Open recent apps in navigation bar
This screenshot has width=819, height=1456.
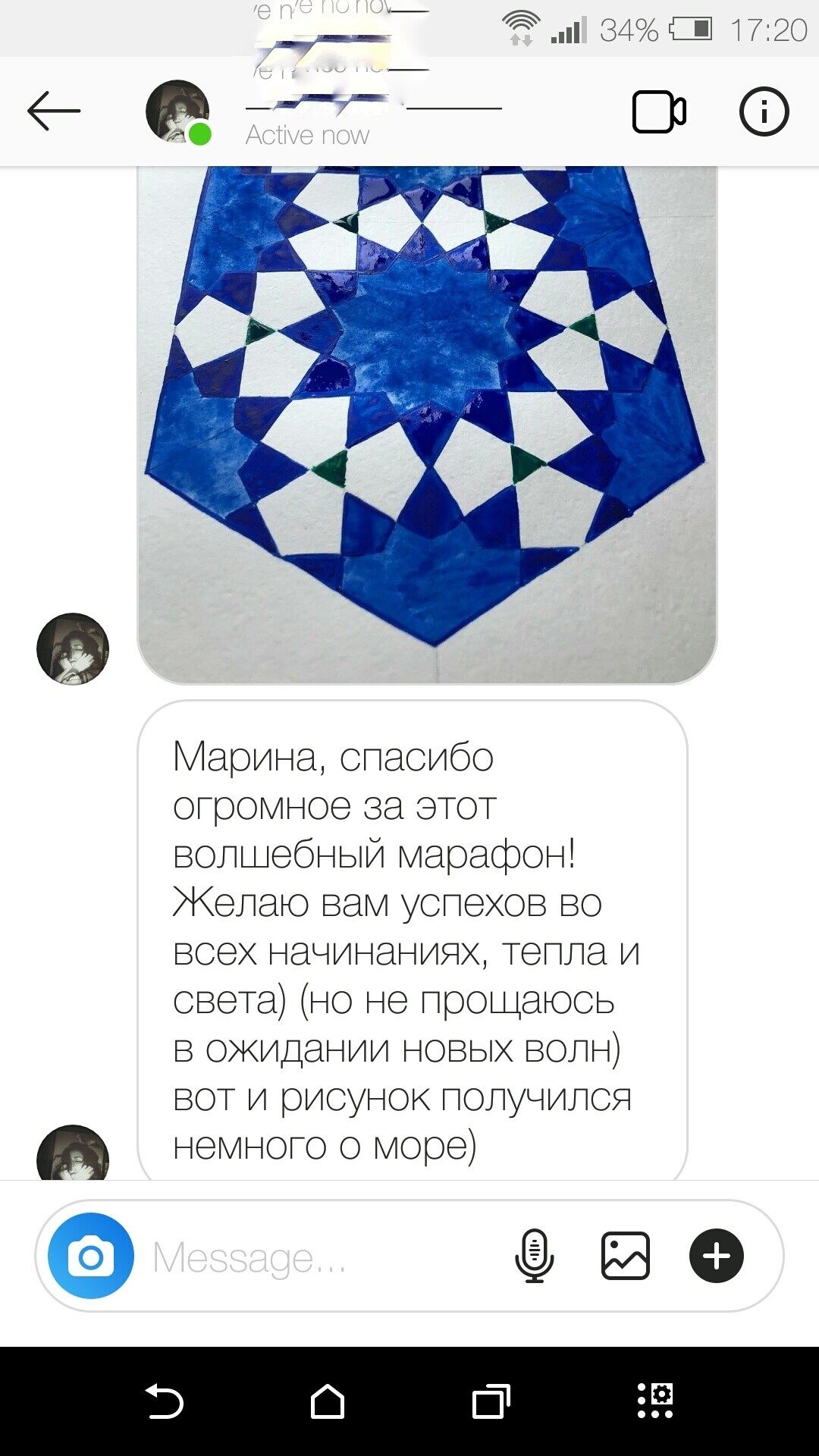[x=491, y=1401]
